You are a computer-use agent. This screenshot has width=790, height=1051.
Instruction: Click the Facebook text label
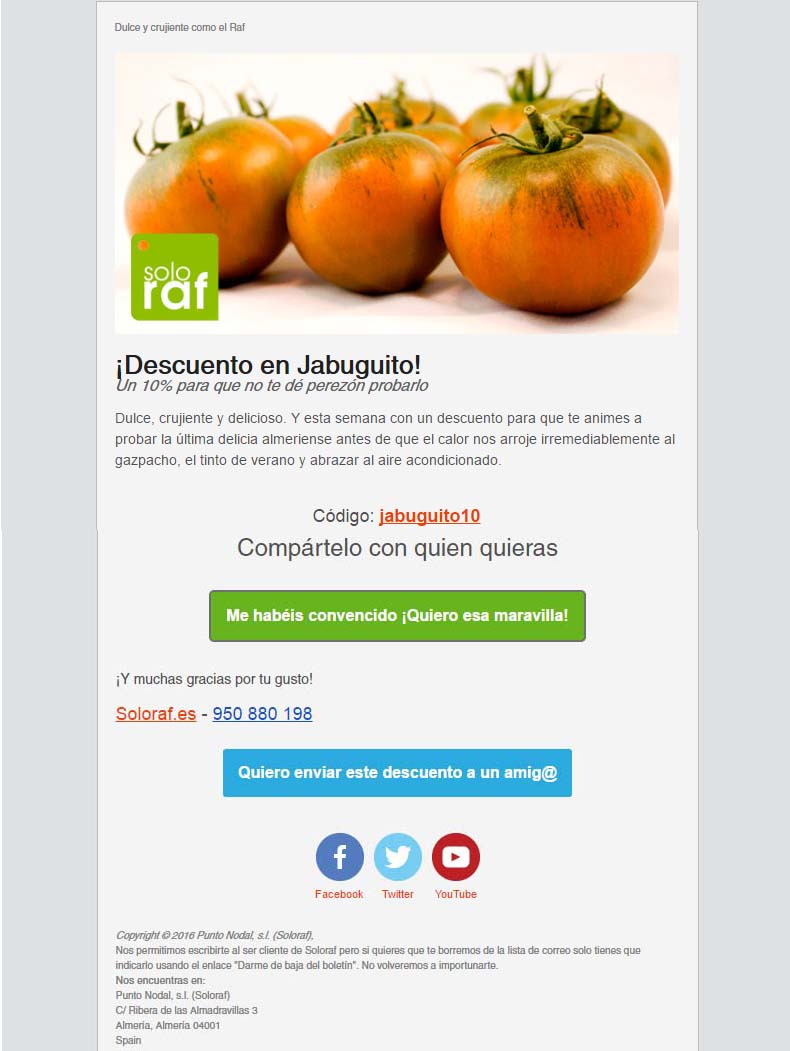(339, 893)
